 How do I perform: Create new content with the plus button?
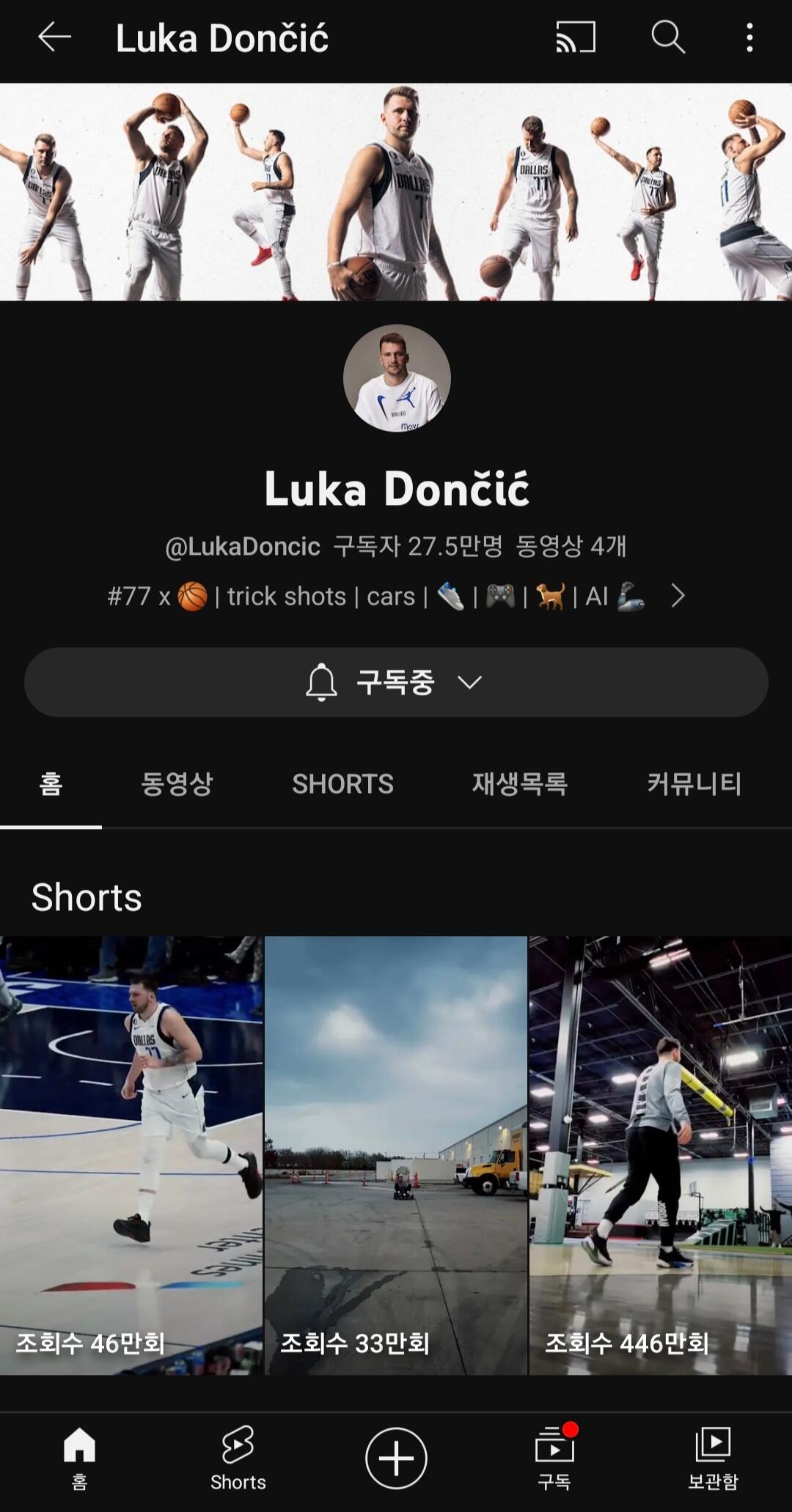point(396,1458)
